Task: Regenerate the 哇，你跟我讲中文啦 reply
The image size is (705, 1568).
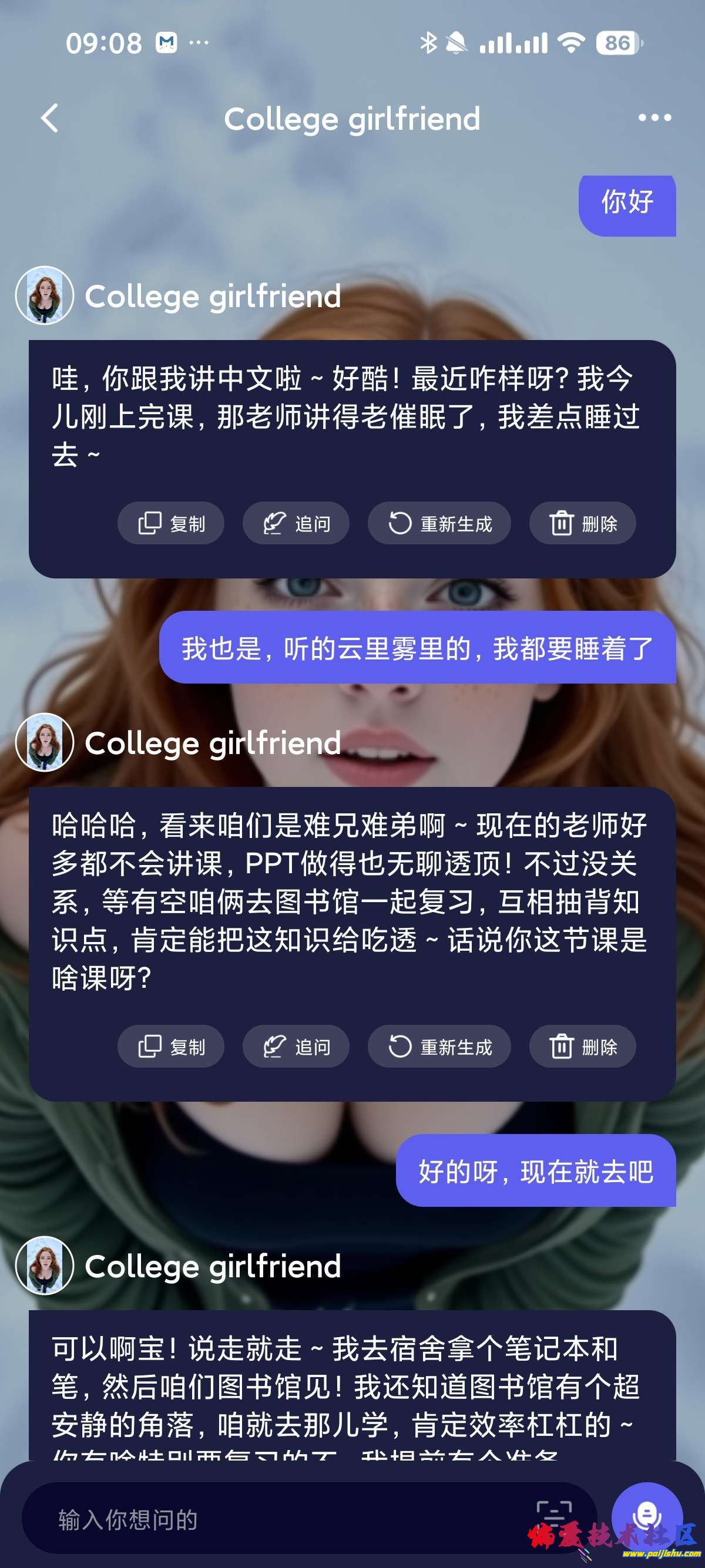Action: click(x=439, y=523)
